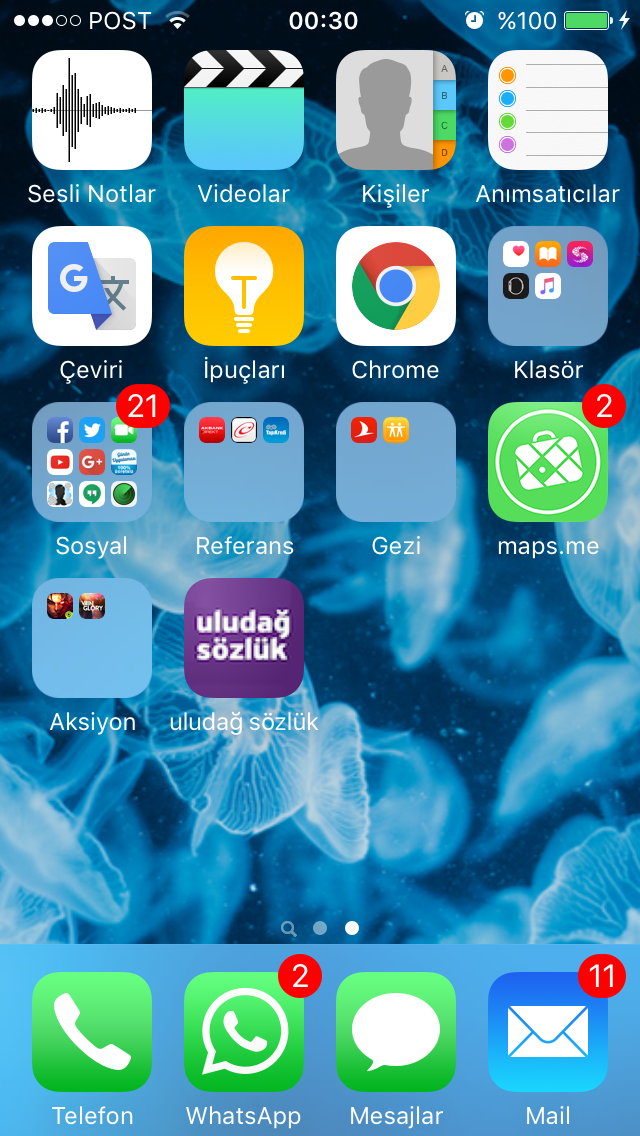Screen dimensions: 640x1136
Task: Open the Sosyal folder
Action: [x=92, y=462]
